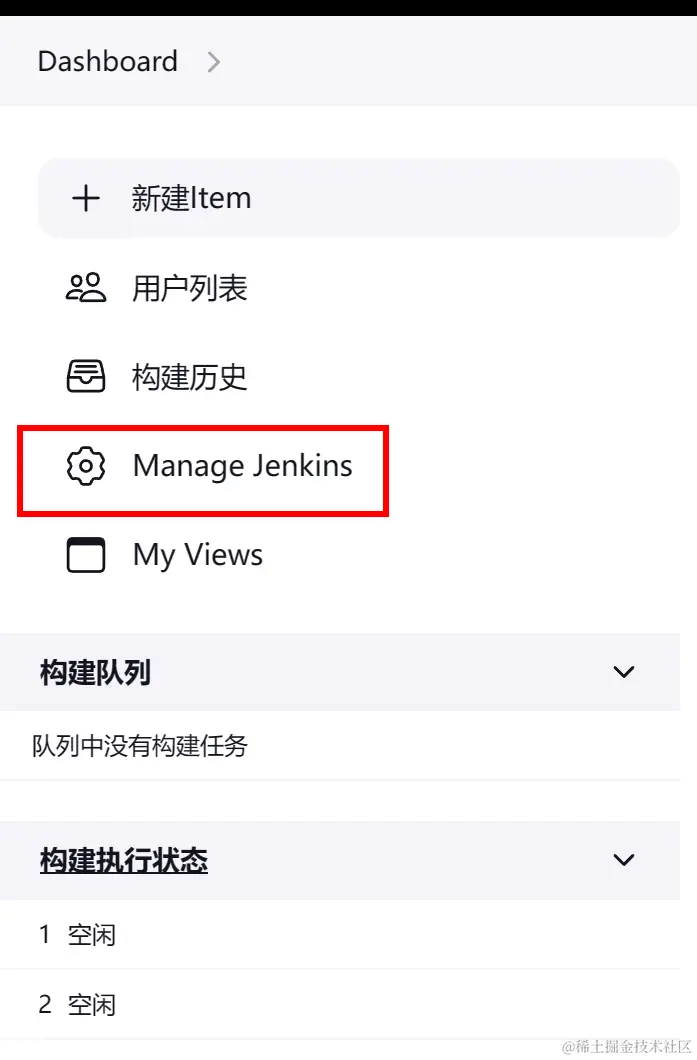Image resolution: width=697 pixels, height=1060 pixels.
Task: Go to My Views
Action: tap(197, 555)
